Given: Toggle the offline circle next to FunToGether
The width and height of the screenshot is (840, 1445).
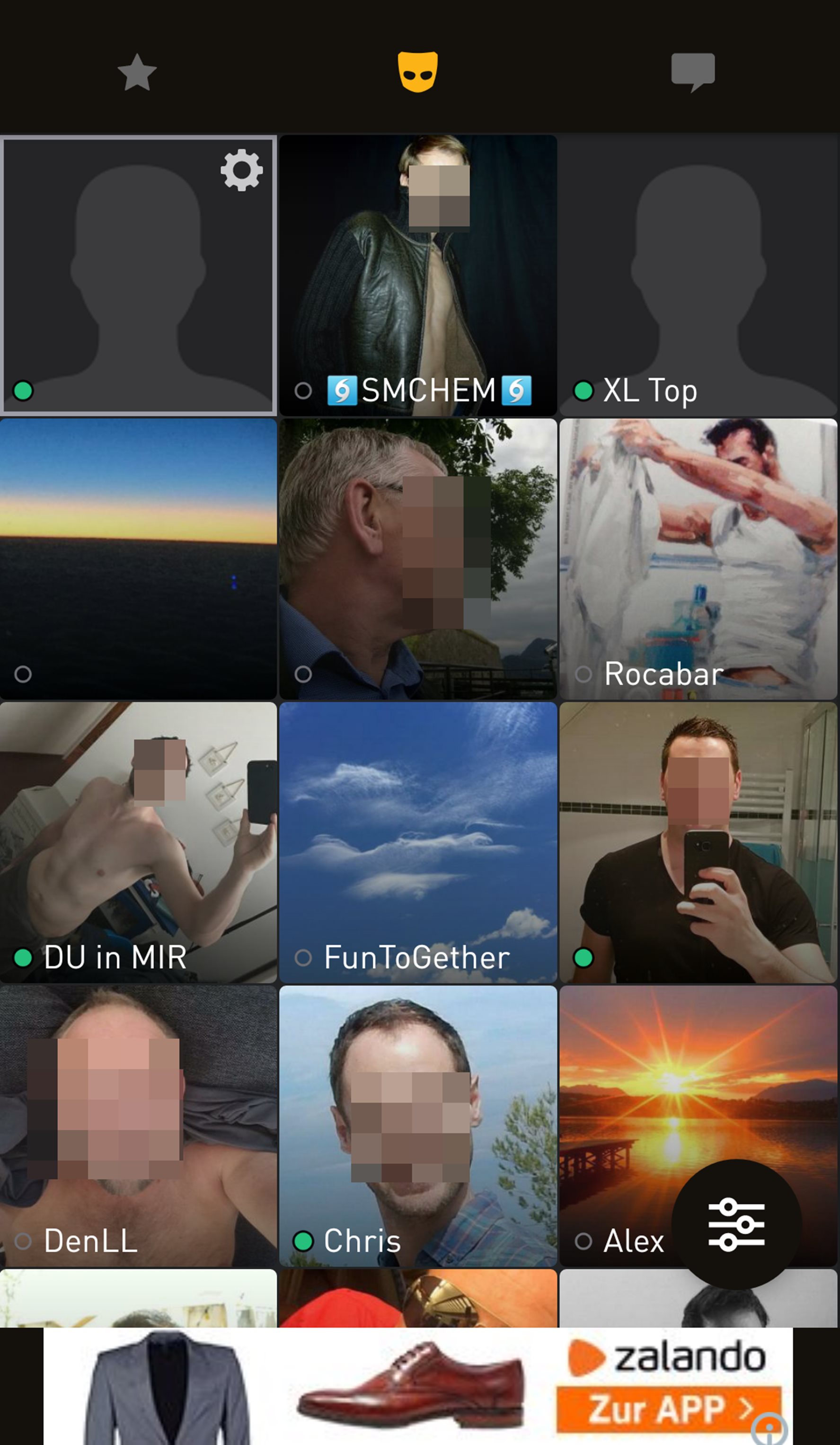Looking at the screenshot, I should [x=304, y=957].
